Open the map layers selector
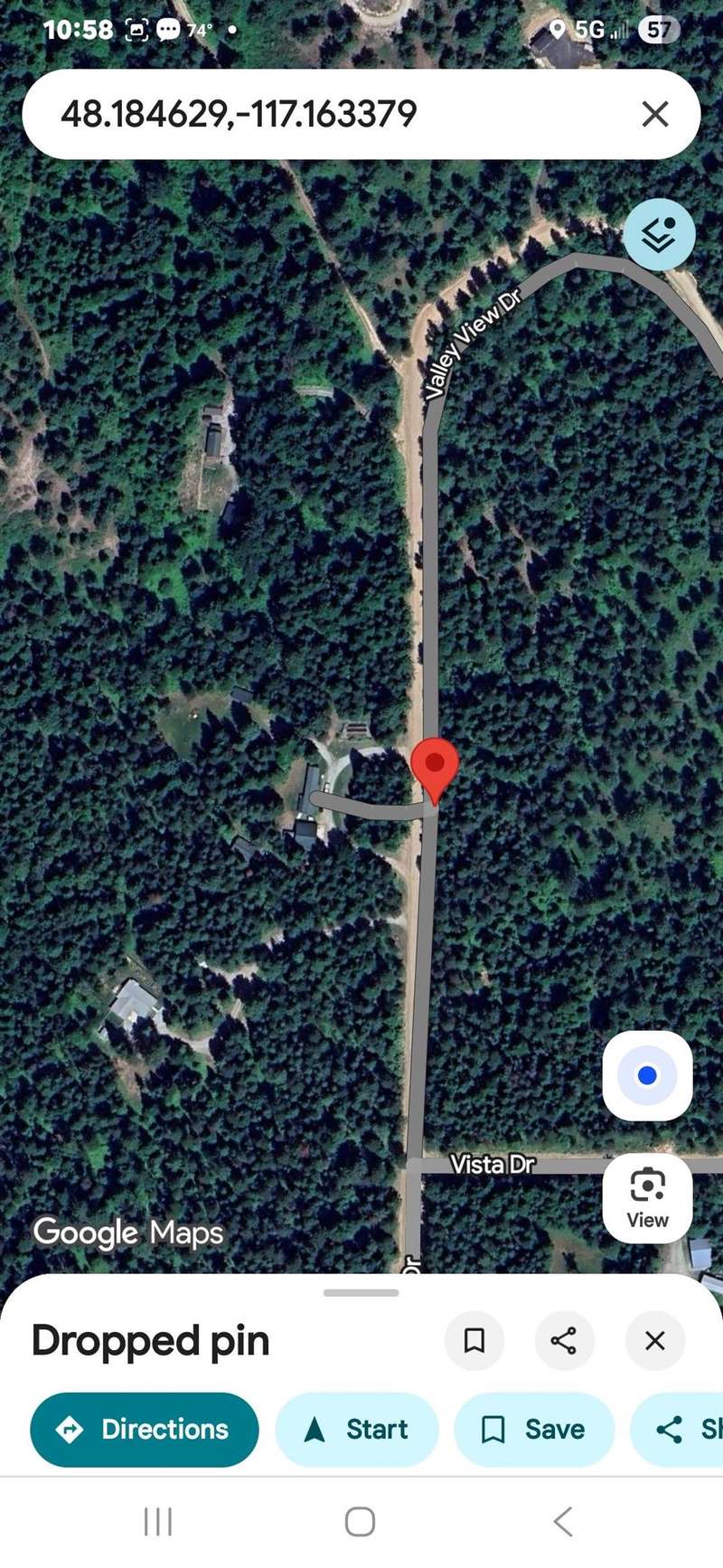Screen dimensions: 723x1568 (659, 234)
